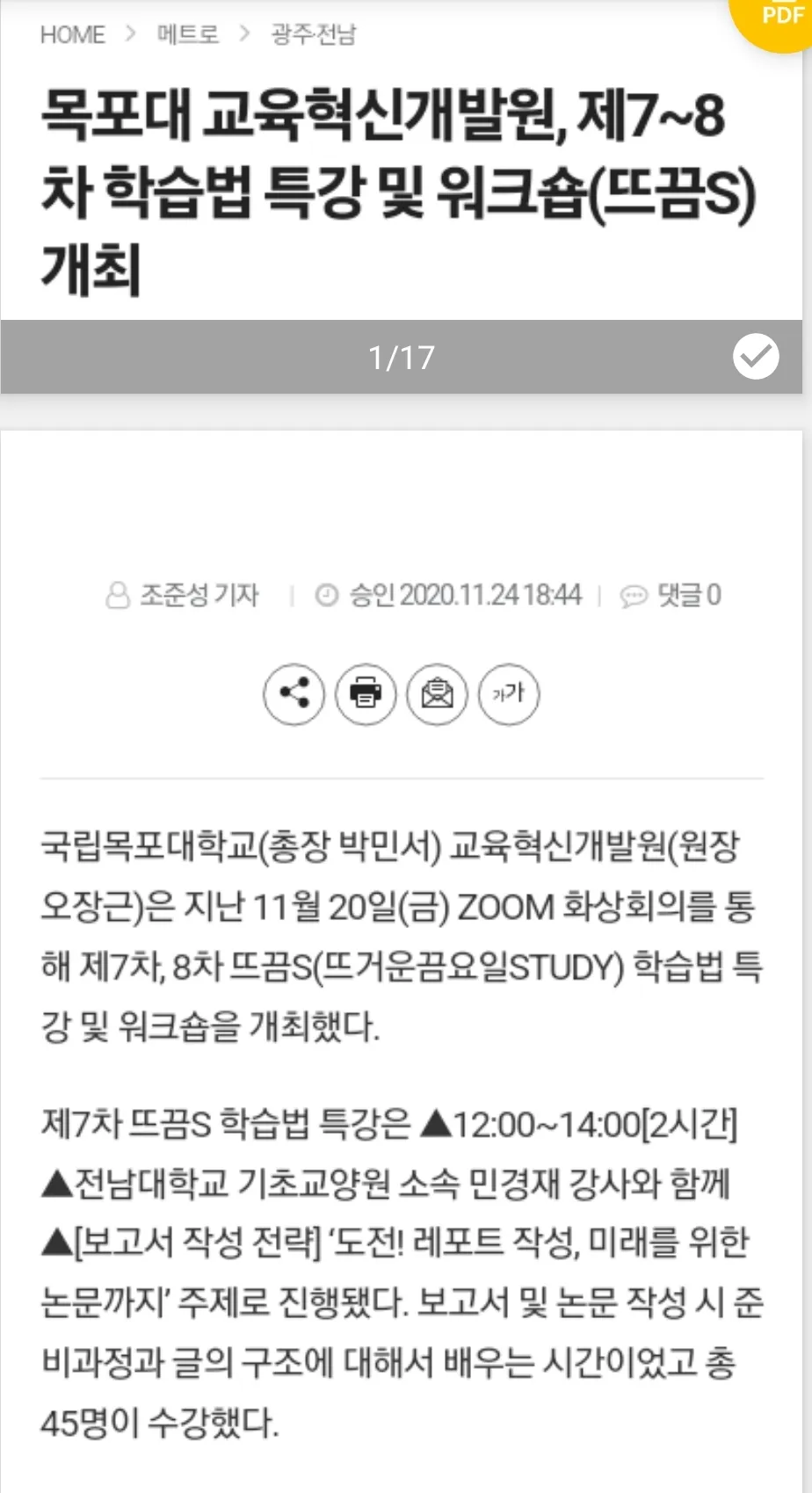Click the clock icon beside the publish time
Image resolution: width=812 pixels, height=1493 pixels.
329,595
